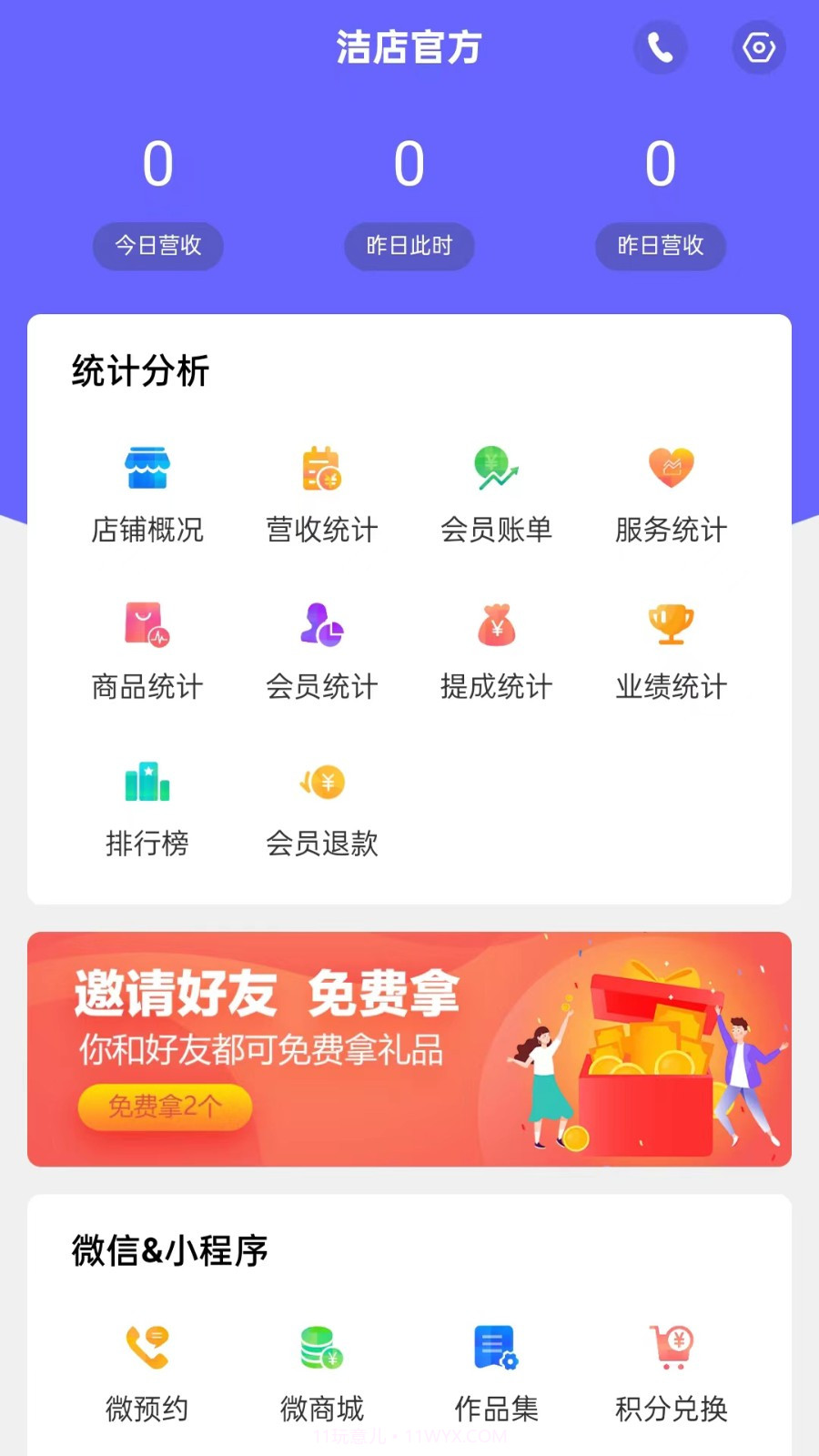The width and height of the screenshot is (819, 1456).
Task: Select 会员退款 member refund
Action: (320, 805)
